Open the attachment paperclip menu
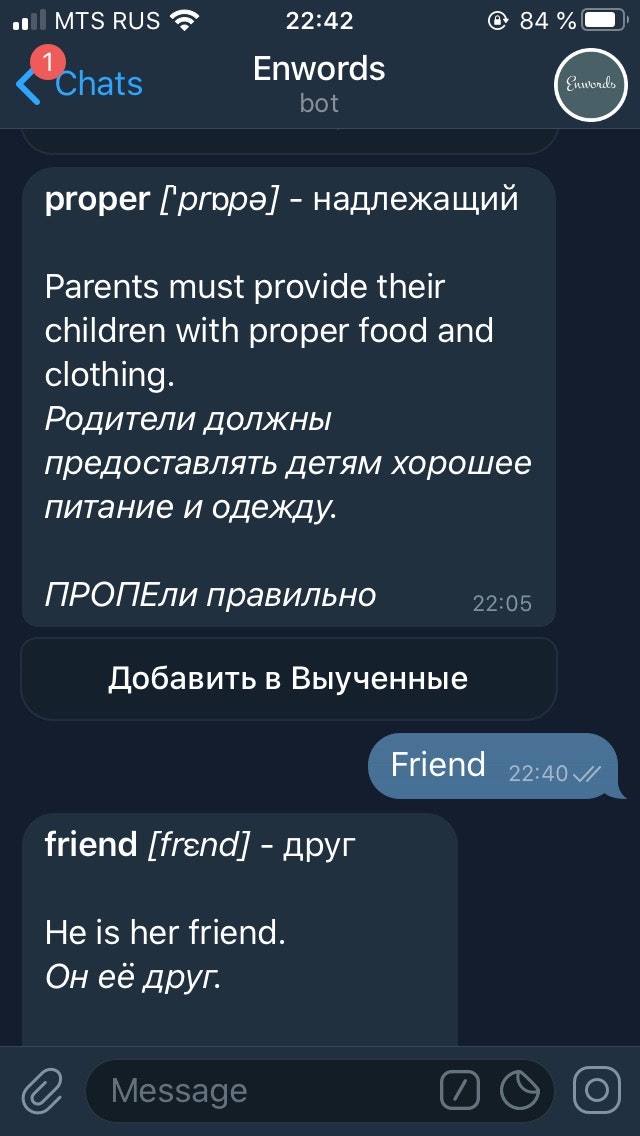640x1136 pixels. point(43,1090)
